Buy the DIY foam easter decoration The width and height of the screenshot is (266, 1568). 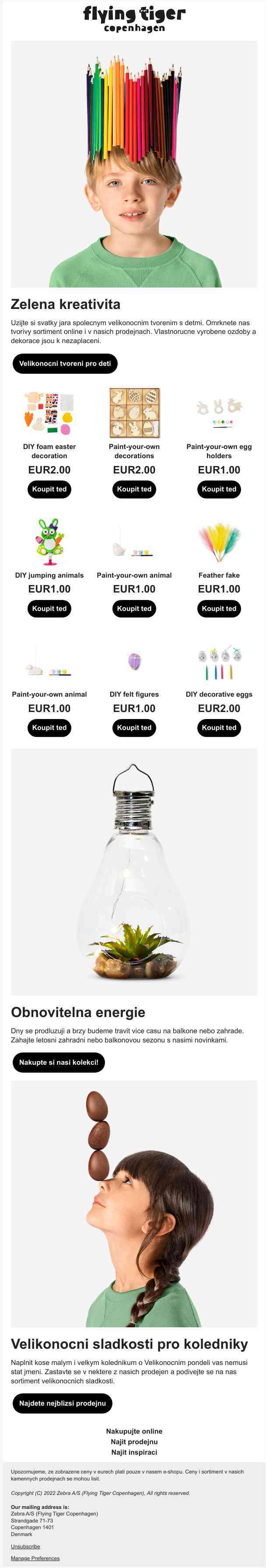pyautogui.click(x=49, y=489)
